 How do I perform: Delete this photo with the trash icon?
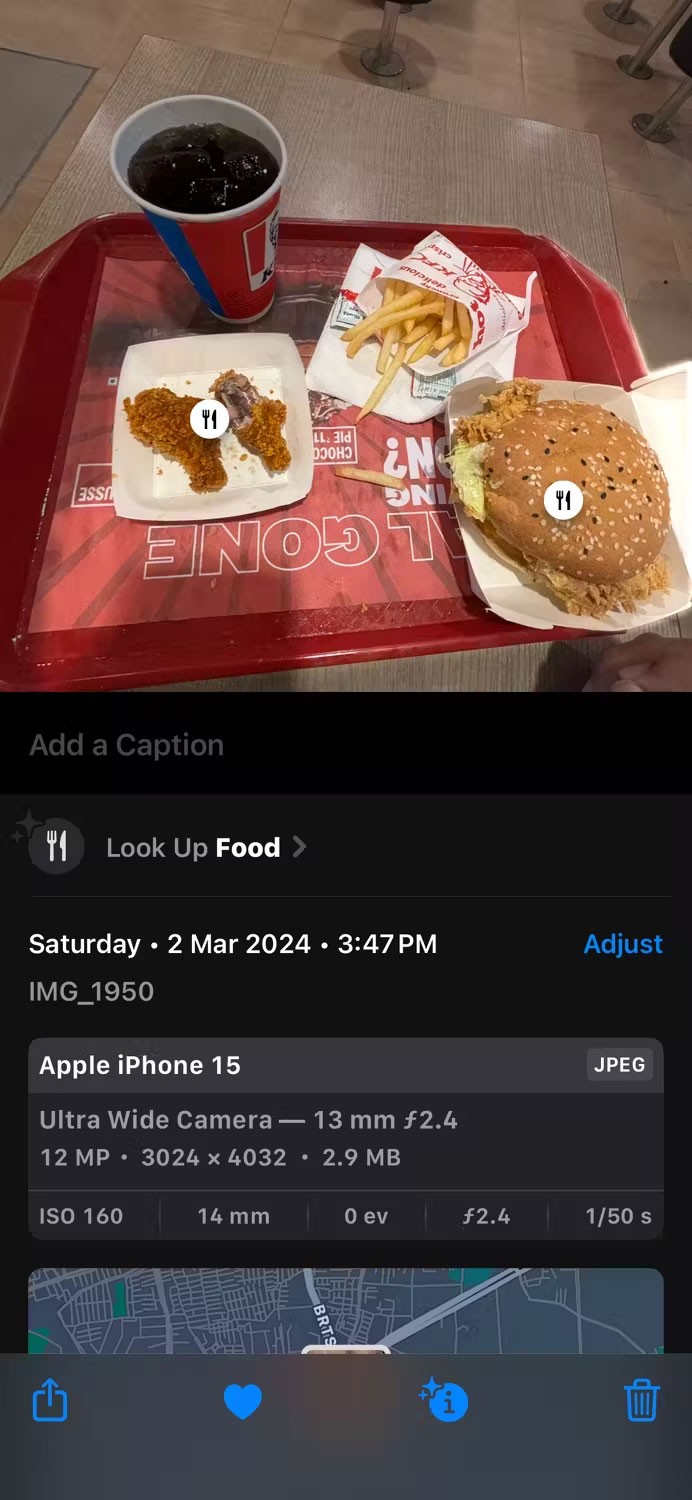tap(641, 1401)
